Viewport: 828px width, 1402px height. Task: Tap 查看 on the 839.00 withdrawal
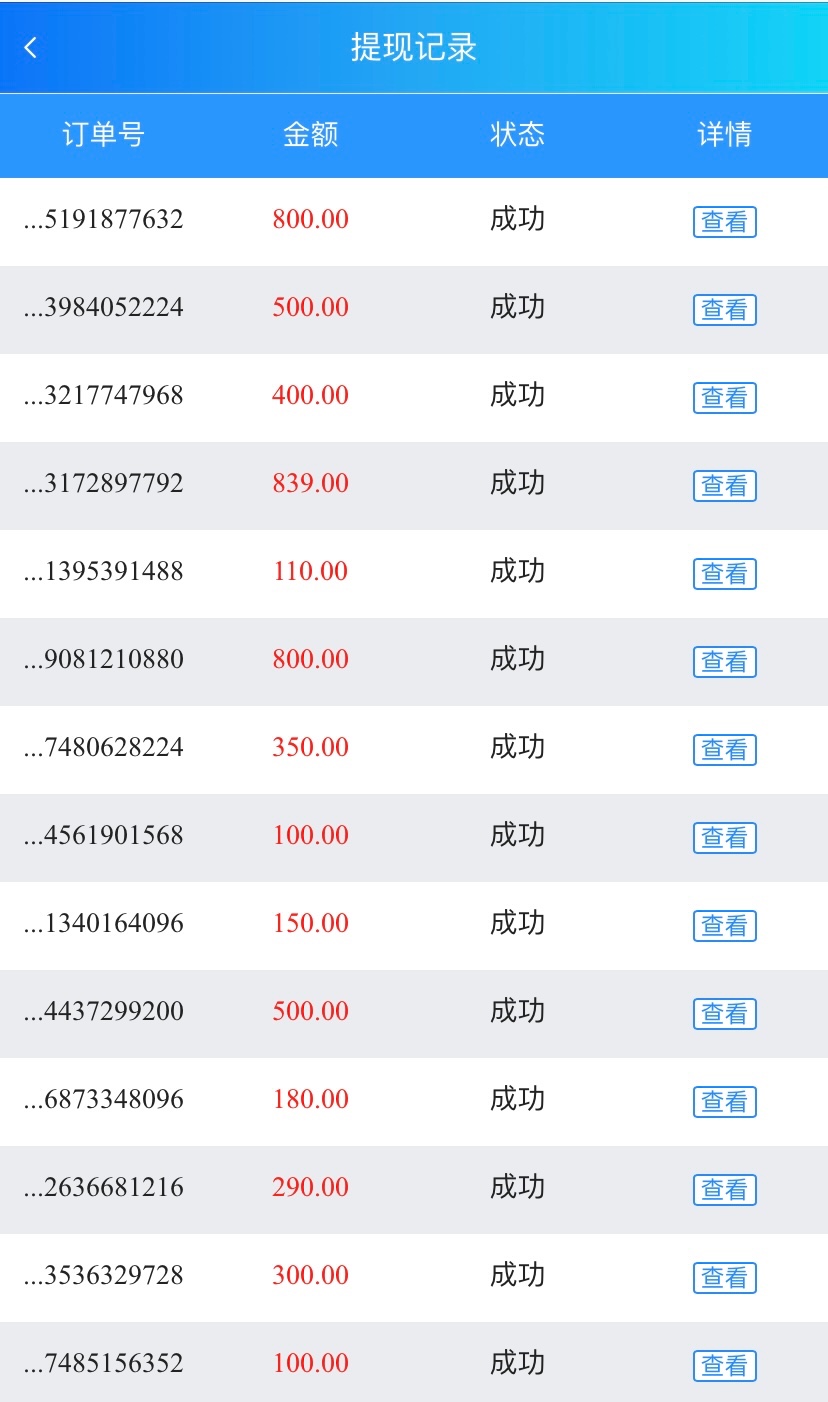click(724, 486)
